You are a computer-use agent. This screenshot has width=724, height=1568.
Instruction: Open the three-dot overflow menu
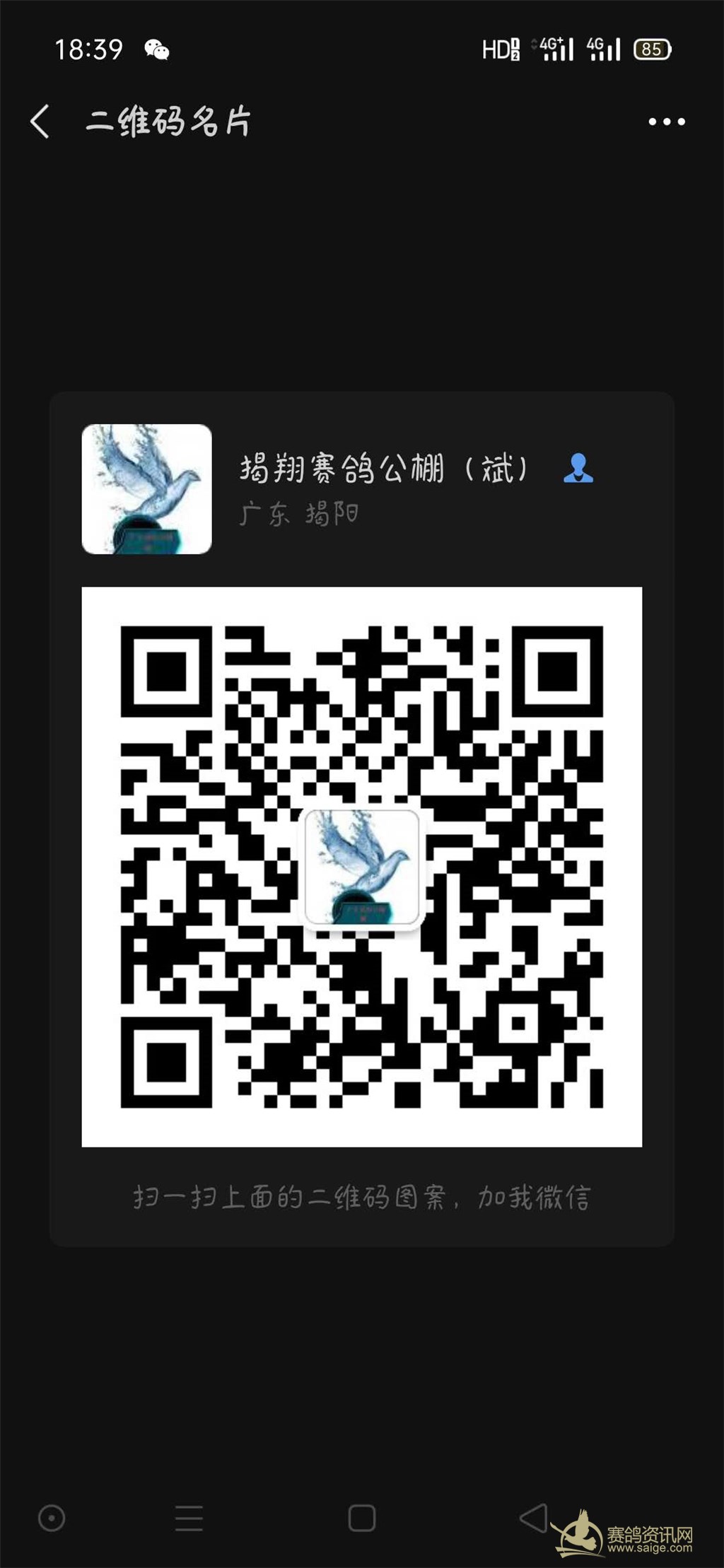pos(666,122)
